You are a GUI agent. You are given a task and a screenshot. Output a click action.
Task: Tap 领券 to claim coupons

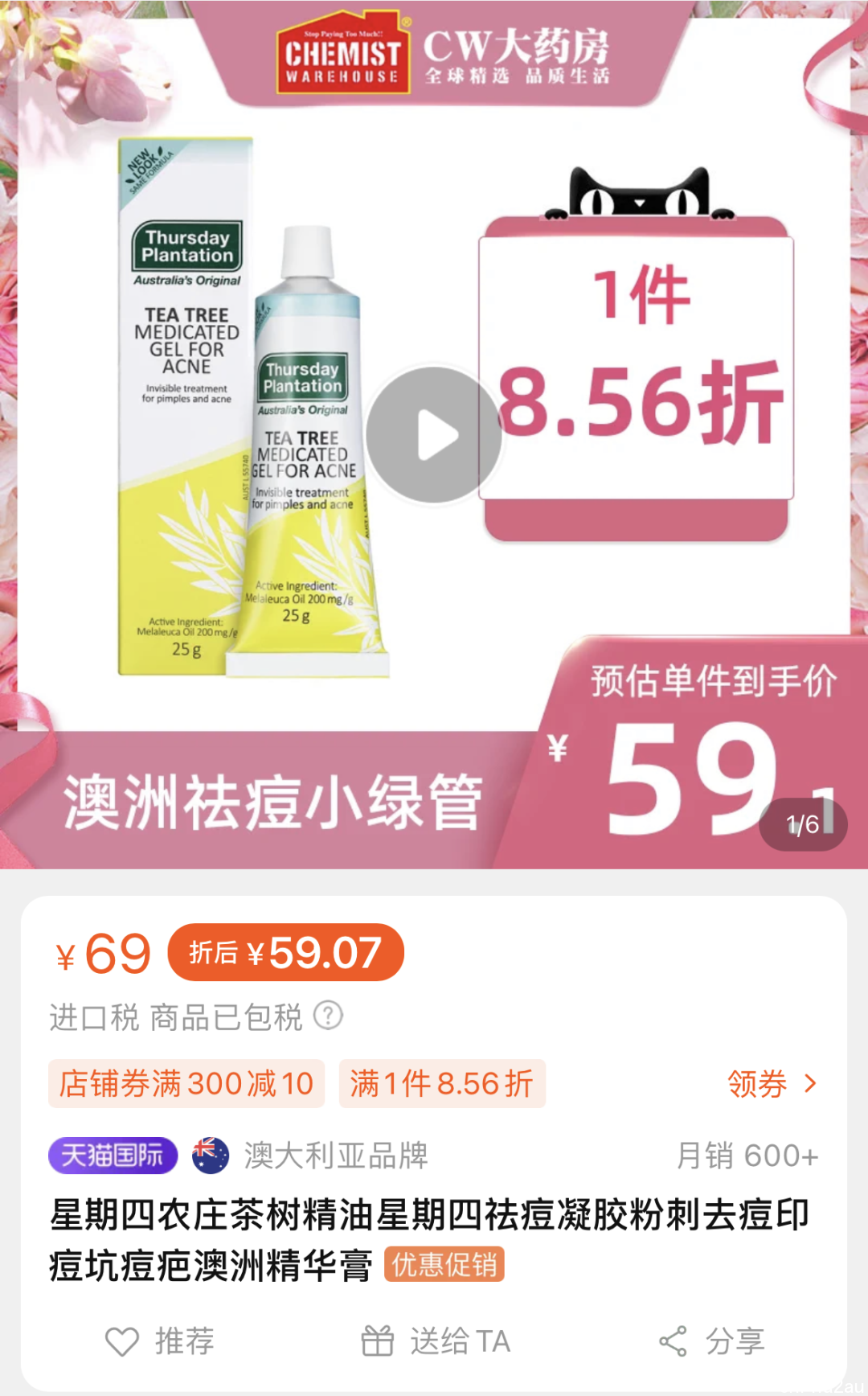point(771,1084)
